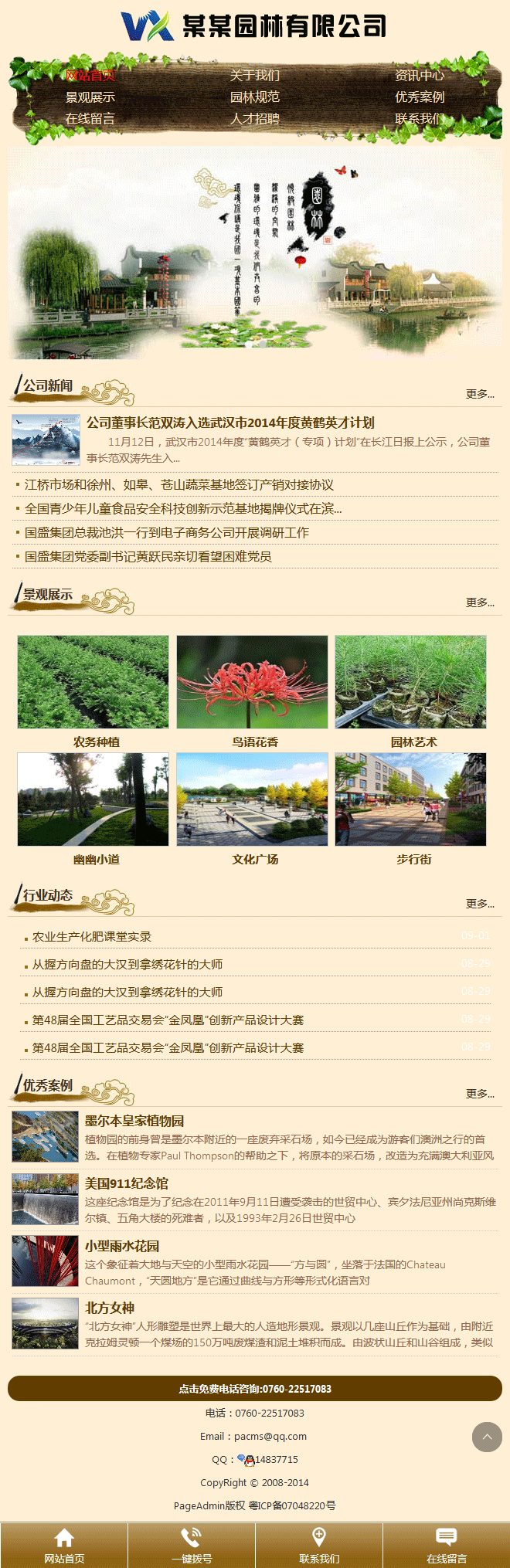View the 文化广场 picture tile
510x1568 pixels.
pyautogui.click(x=252, y=799)
